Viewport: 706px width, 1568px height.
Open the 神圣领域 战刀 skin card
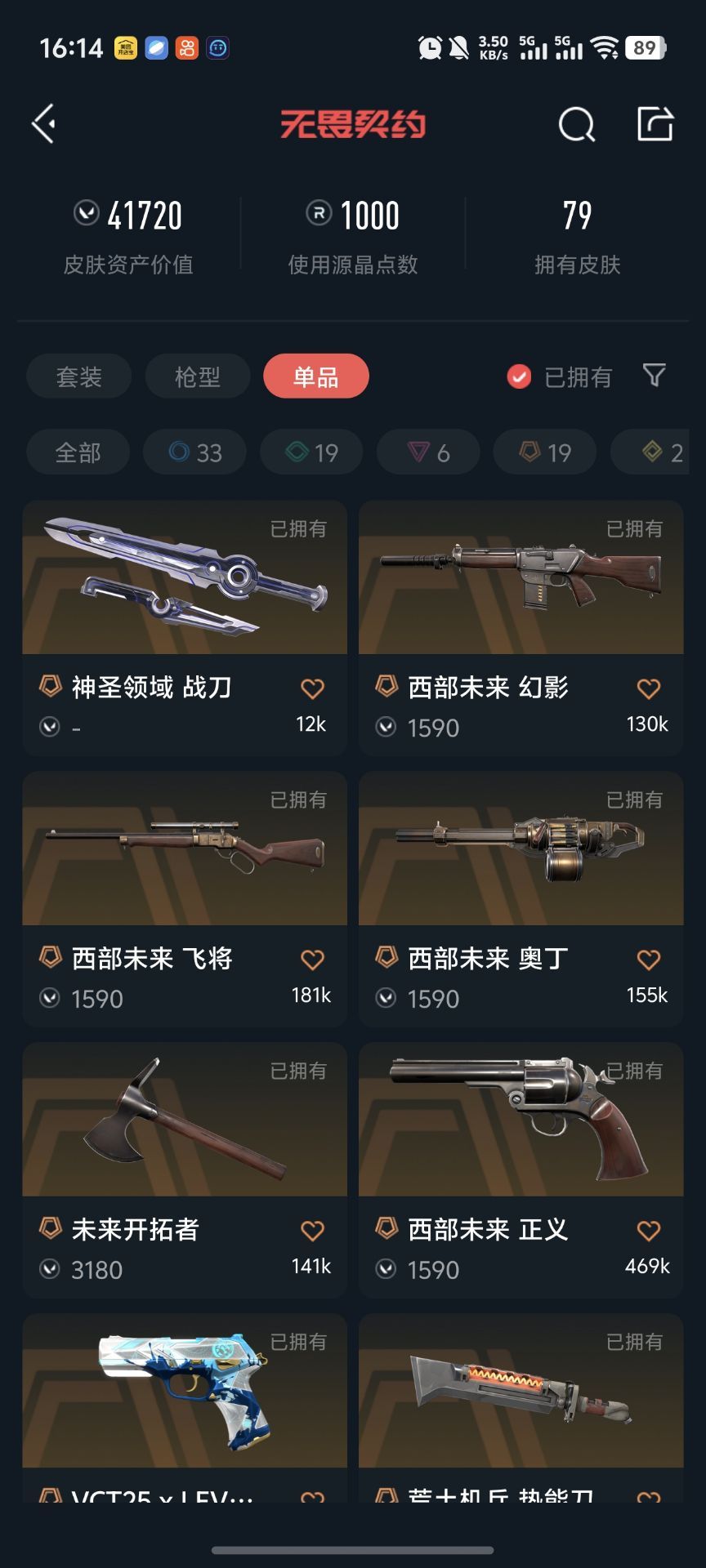(185, 628)
